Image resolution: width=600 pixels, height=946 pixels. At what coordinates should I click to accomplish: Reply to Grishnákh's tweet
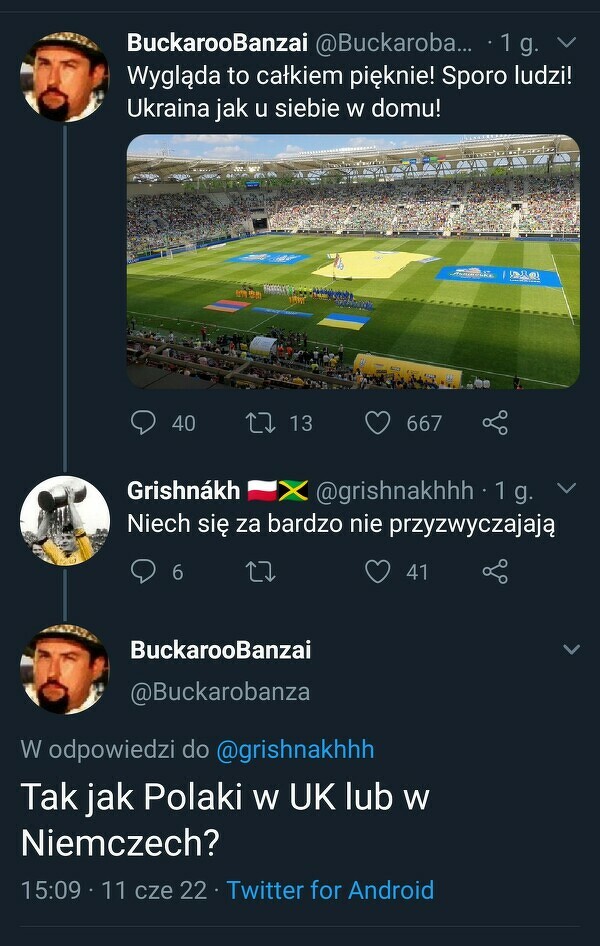coord(144,571)
